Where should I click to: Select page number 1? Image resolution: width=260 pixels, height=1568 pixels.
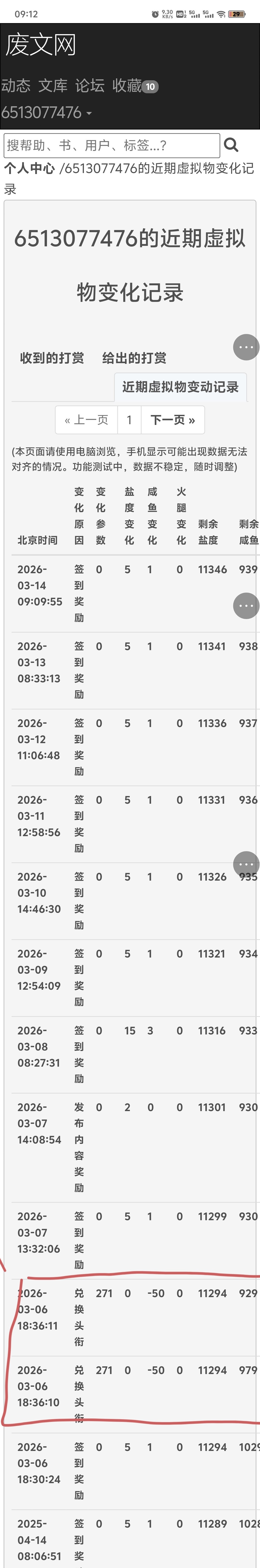click(x=129, y=420)
